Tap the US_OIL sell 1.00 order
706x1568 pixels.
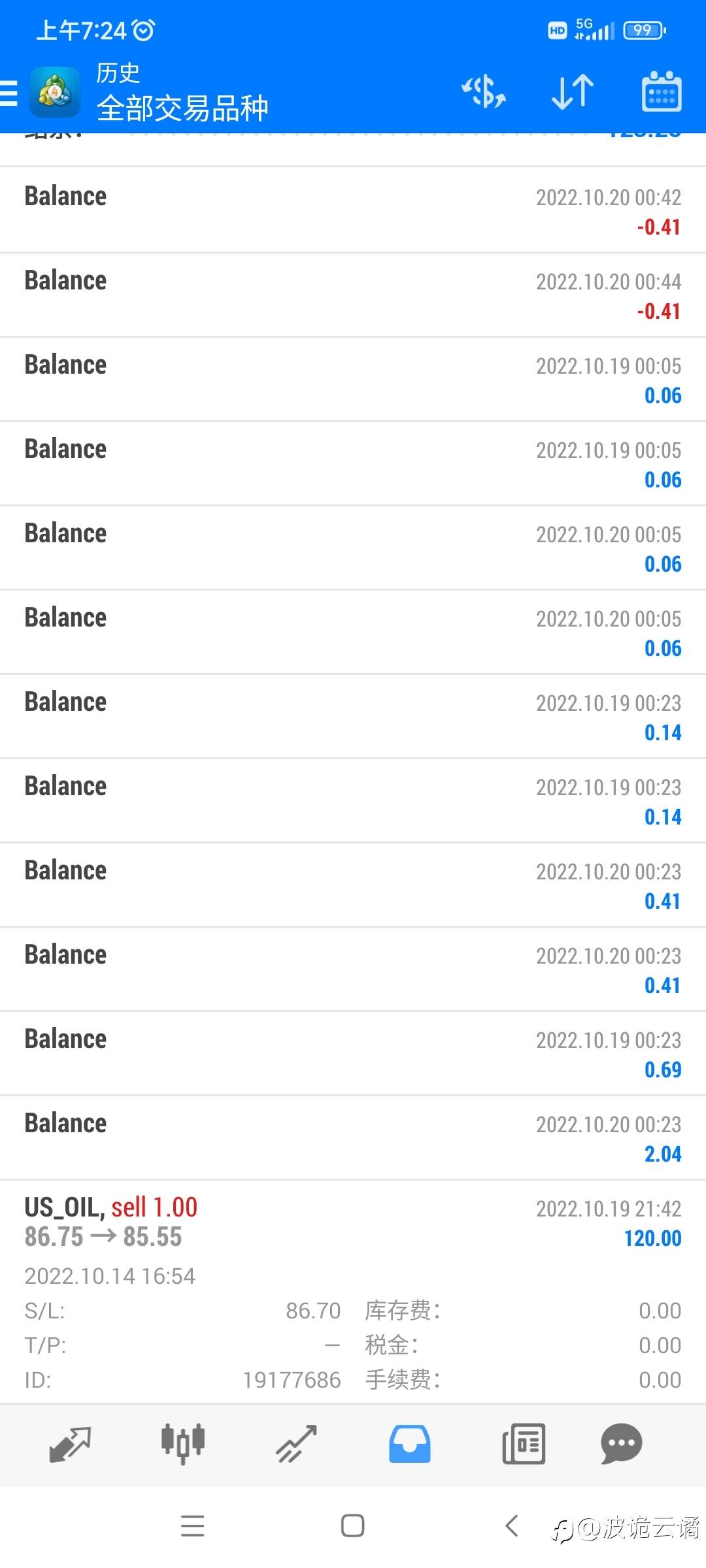(353, 1292)
